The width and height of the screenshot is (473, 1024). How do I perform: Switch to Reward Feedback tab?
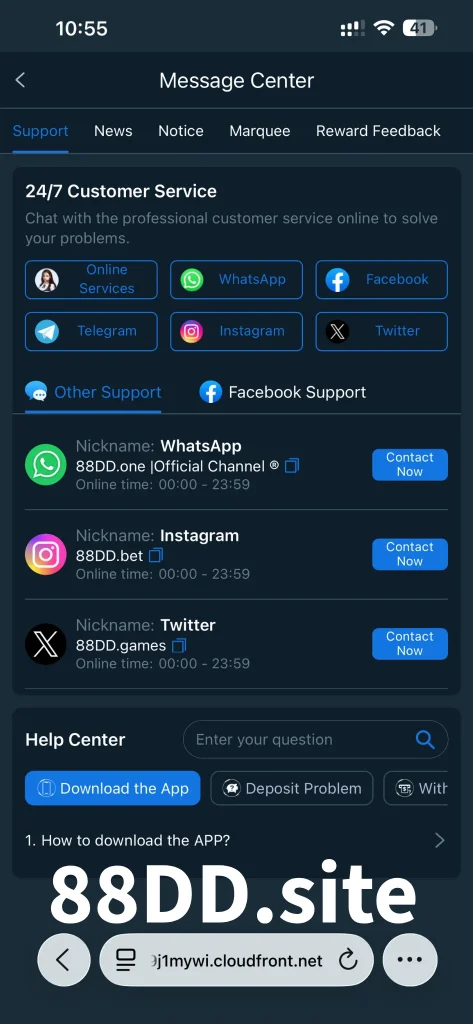[x=378, y=131]
